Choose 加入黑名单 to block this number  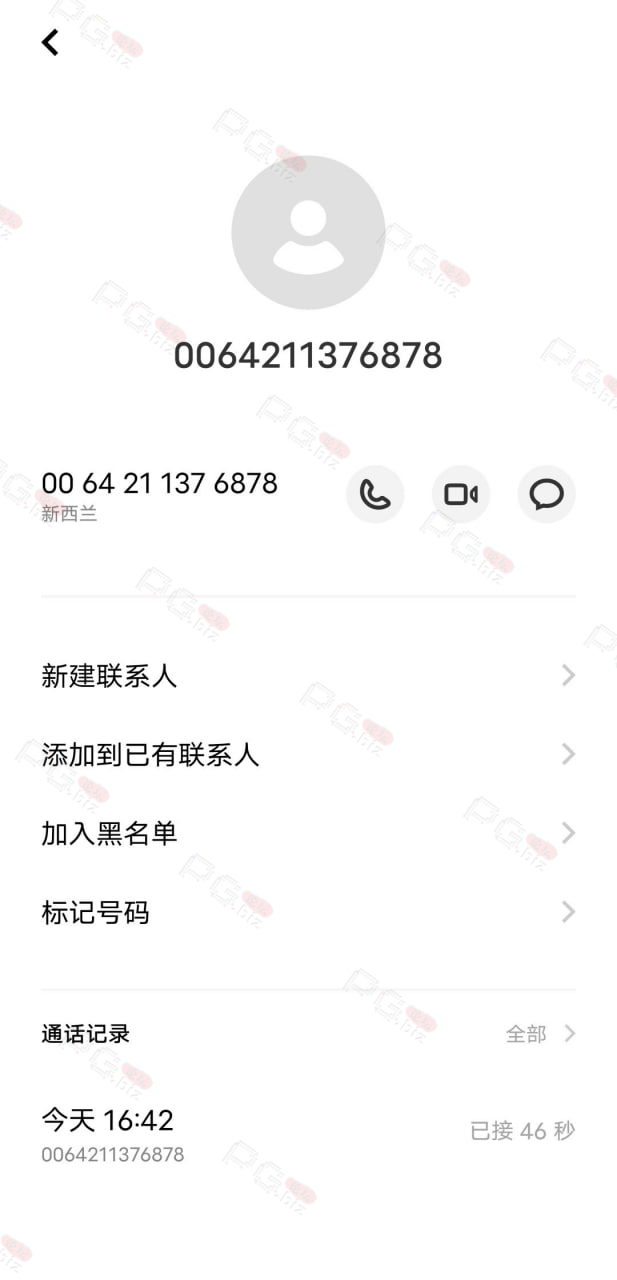click(308, 833)
